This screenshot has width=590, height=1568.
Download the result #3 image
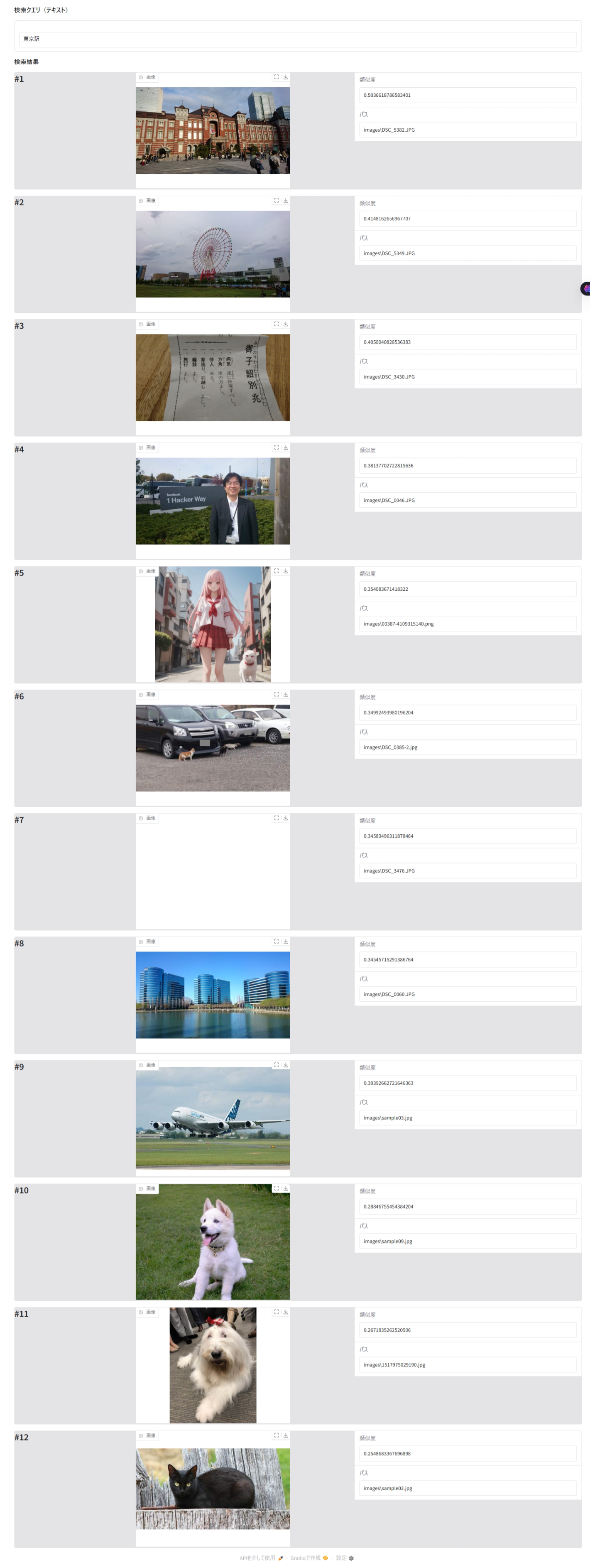pyautogui.click(x=285, y=324)
